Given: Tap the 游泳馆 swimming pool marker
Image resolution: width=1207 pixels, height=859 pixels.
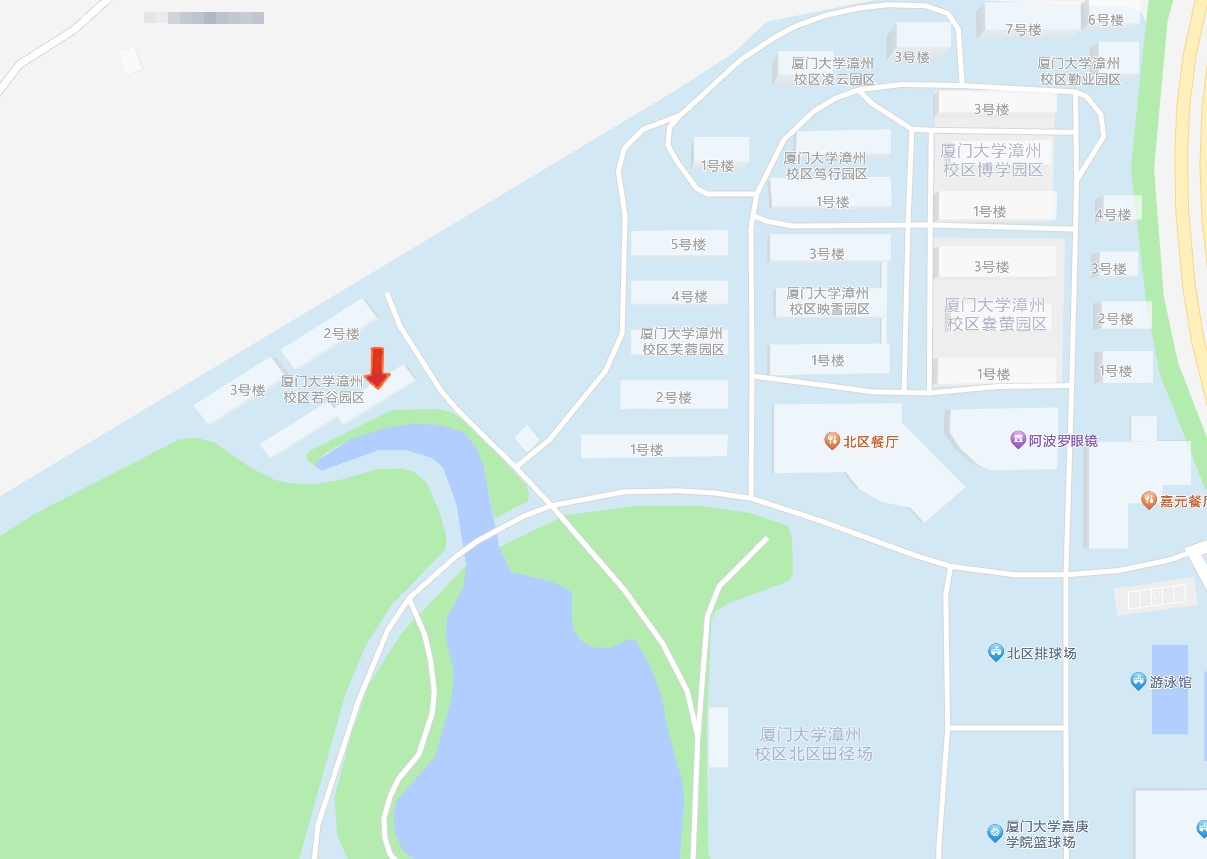Looking at the screenshot, I should (x=1138, y=682).
